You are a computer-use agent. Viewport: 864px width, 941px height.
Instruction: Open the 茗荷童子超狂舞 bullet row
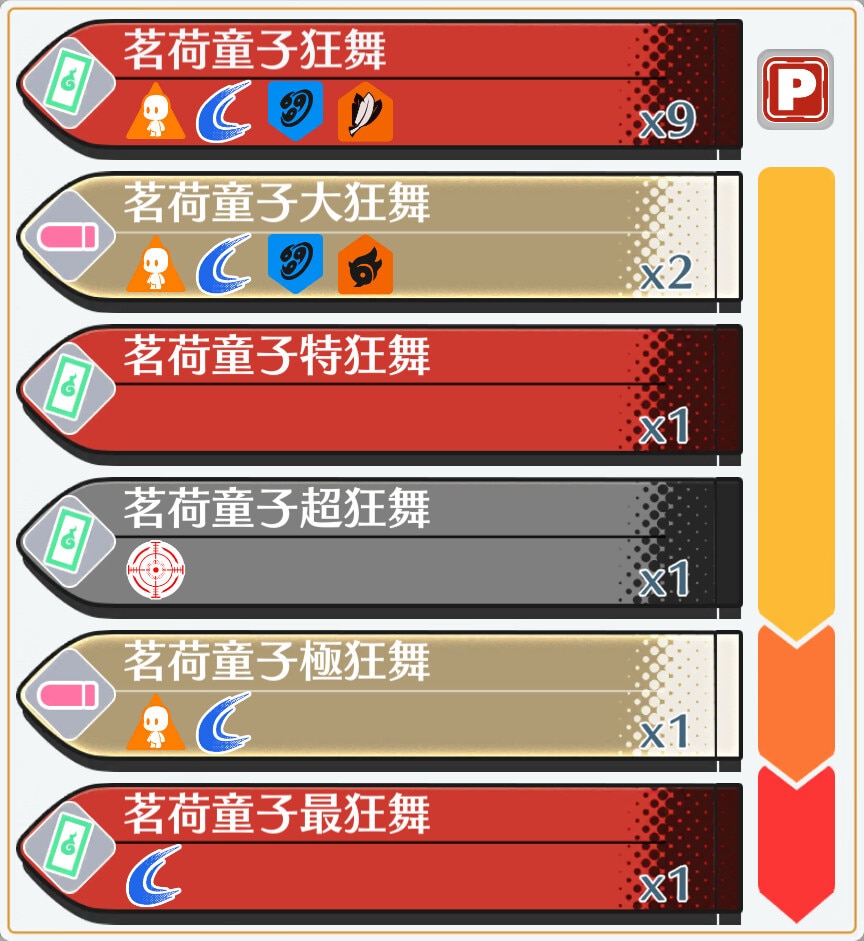tap(380, 543)
